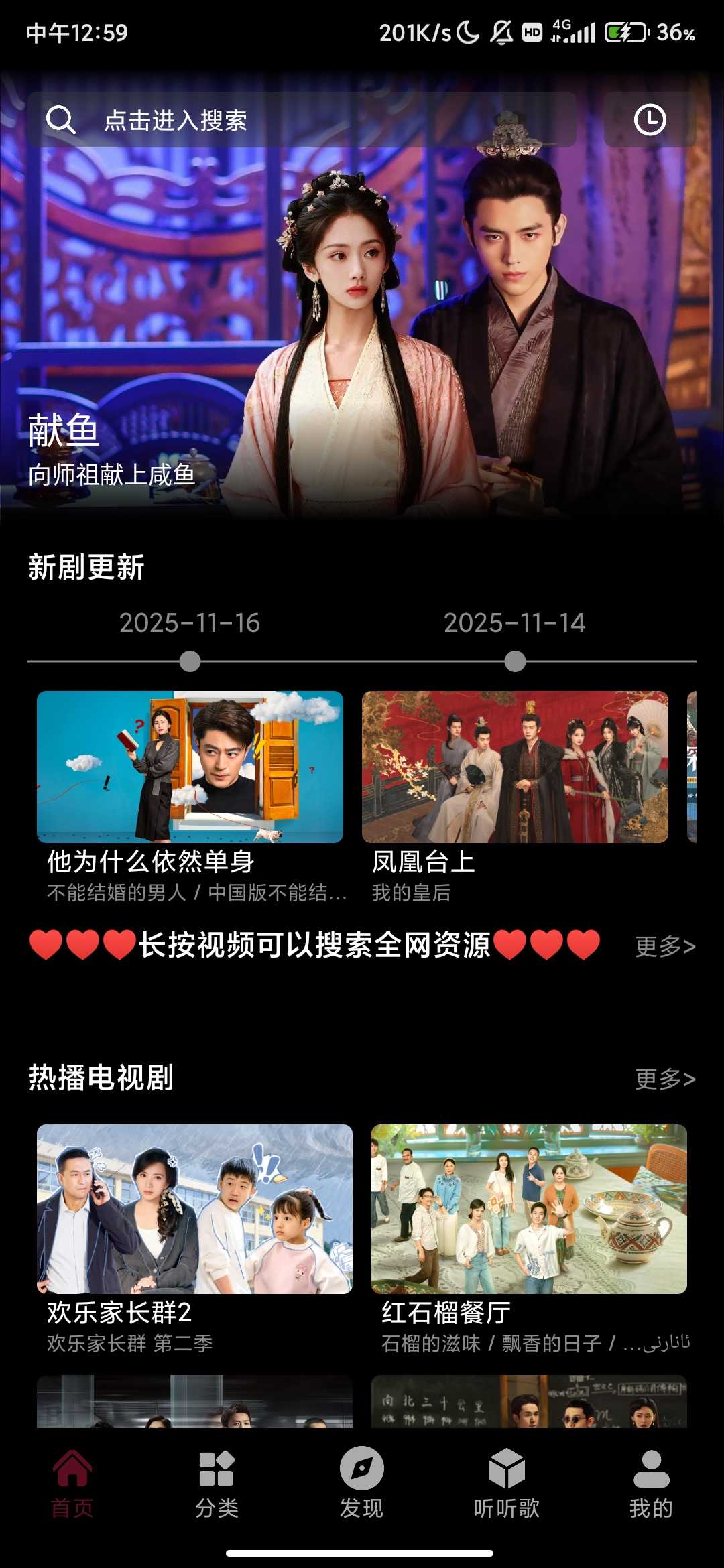The height and width of the screenshot is (1568, 724).
Task: Open the 听听歌 tab
Action: [x=506, y=1482]
